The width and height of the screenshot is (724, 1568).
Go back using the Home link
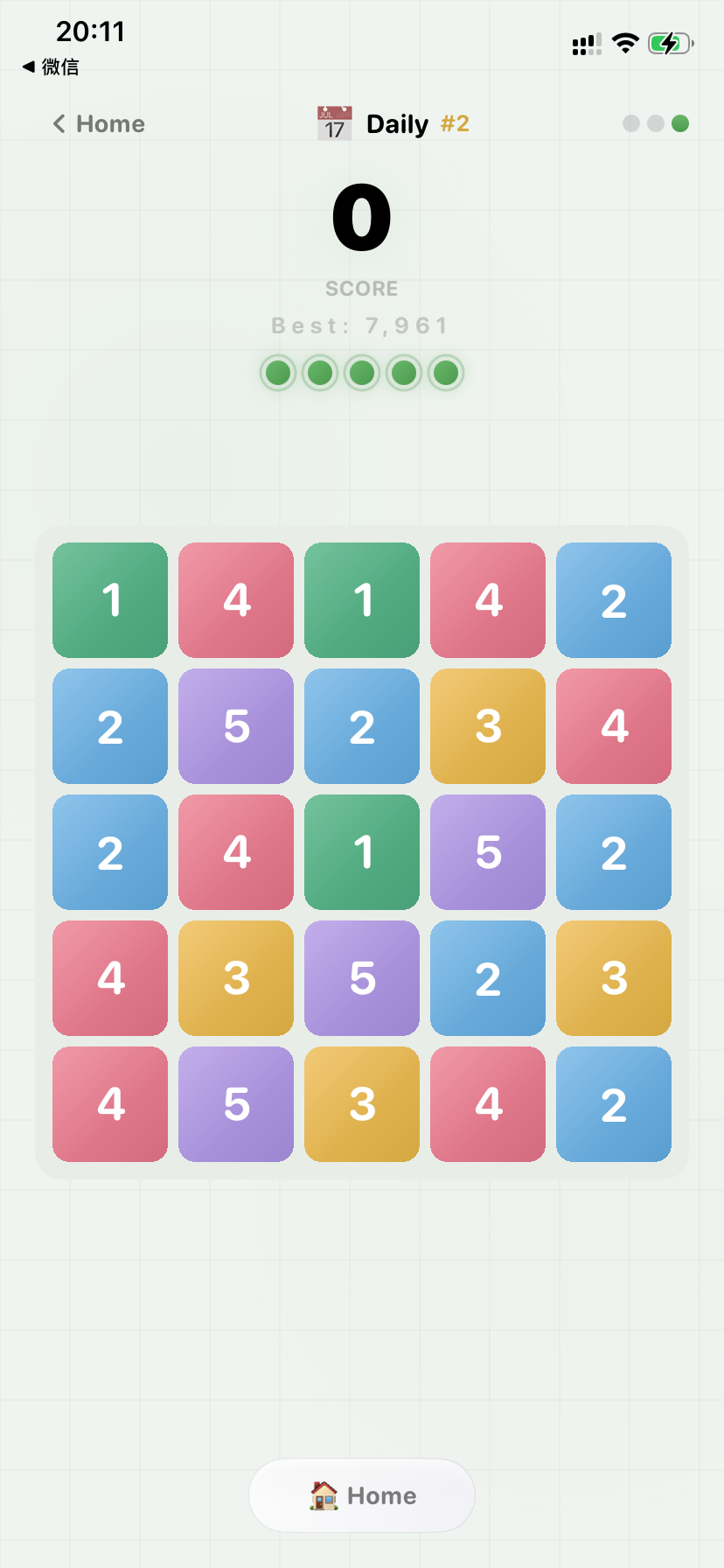coord(97,123)
